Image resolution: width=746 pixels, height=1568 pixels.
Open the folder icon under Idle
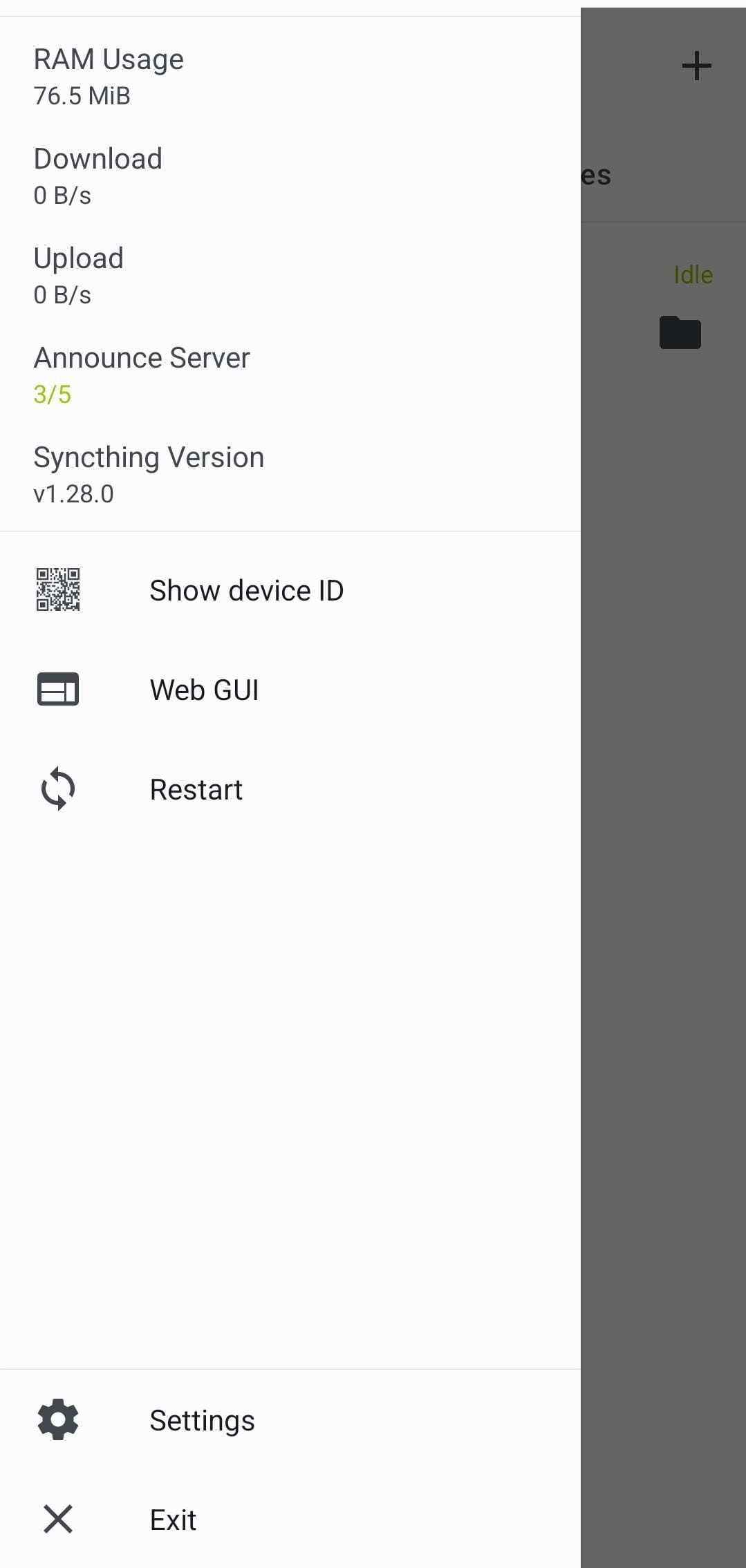point(680,332)
